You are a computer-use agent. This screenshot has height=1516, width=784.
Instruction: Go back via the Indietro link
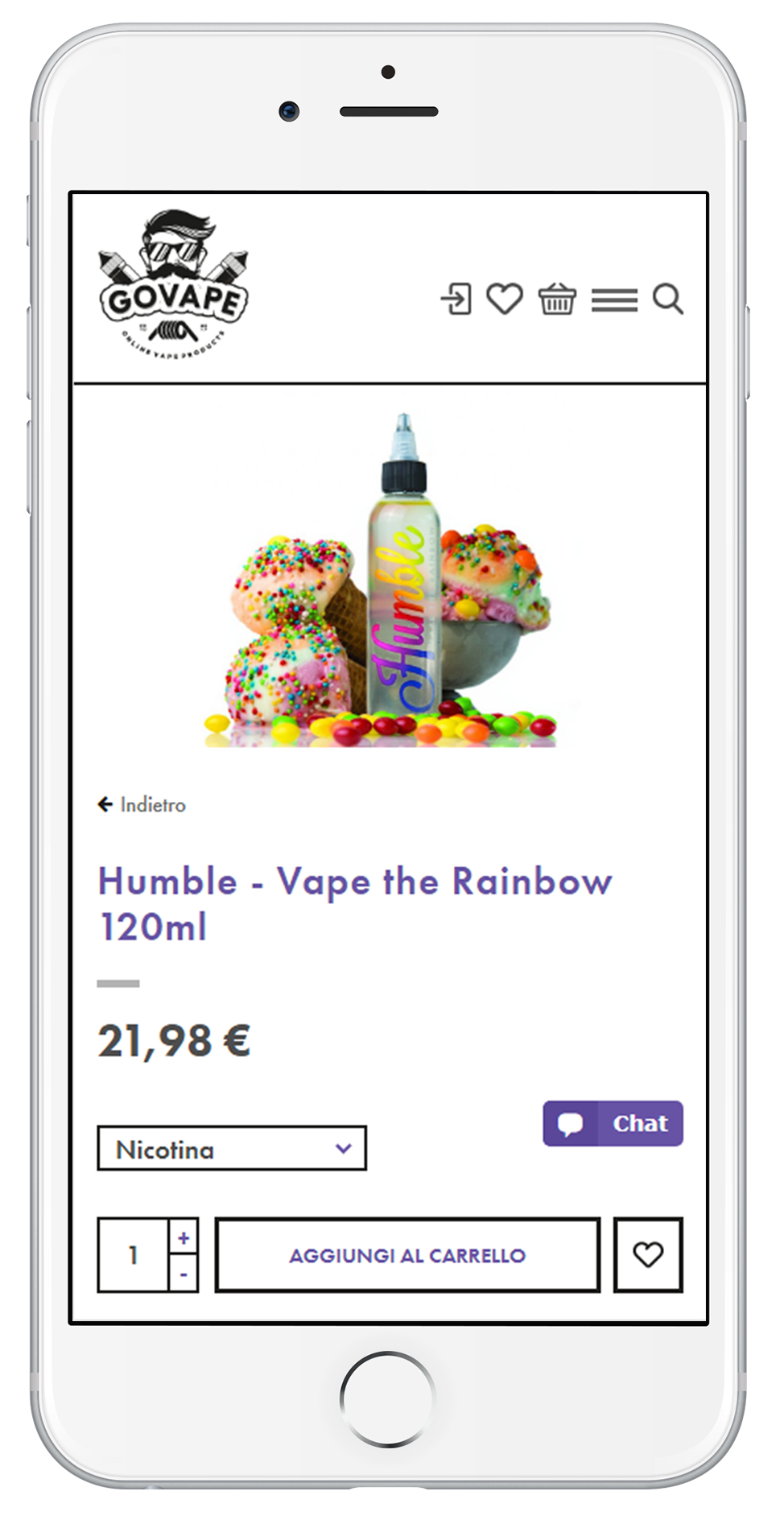pos(142,805)
